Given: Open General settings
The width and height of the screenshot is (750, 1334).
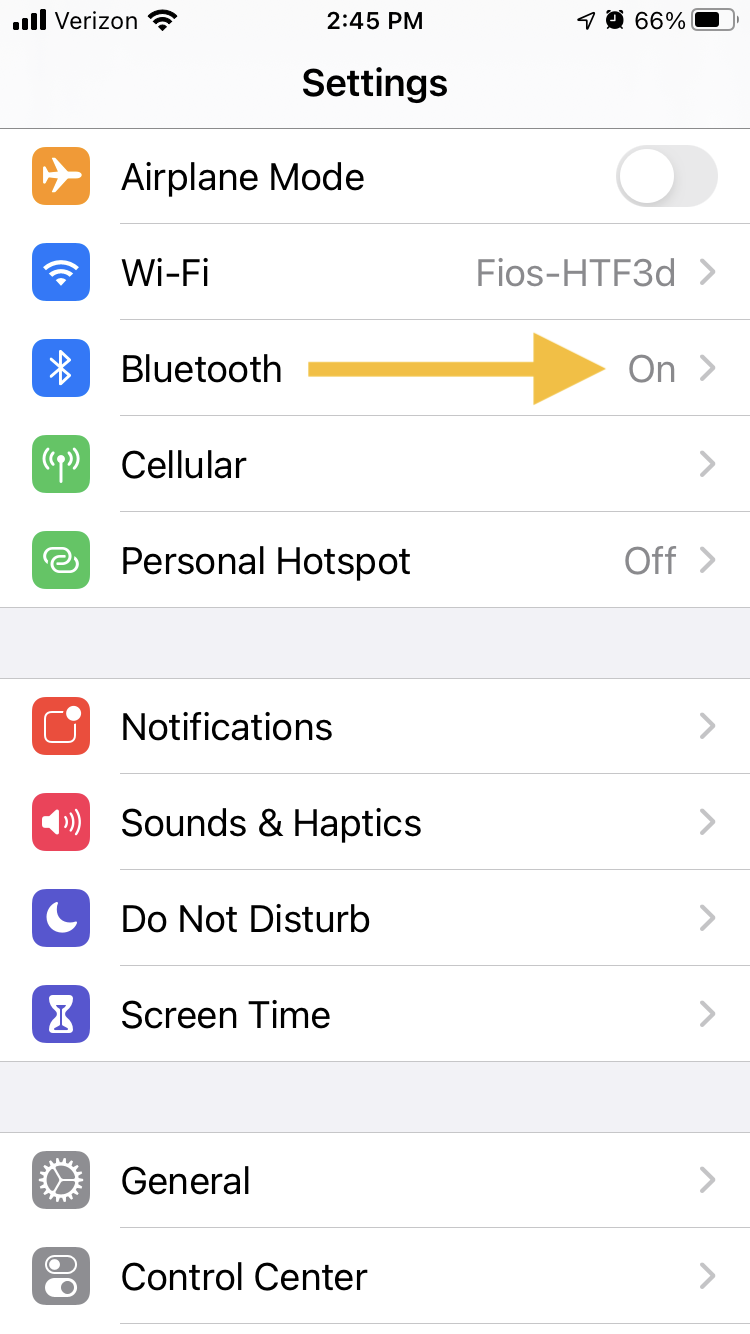Looking at the screenshot, I should [375, 1180].
